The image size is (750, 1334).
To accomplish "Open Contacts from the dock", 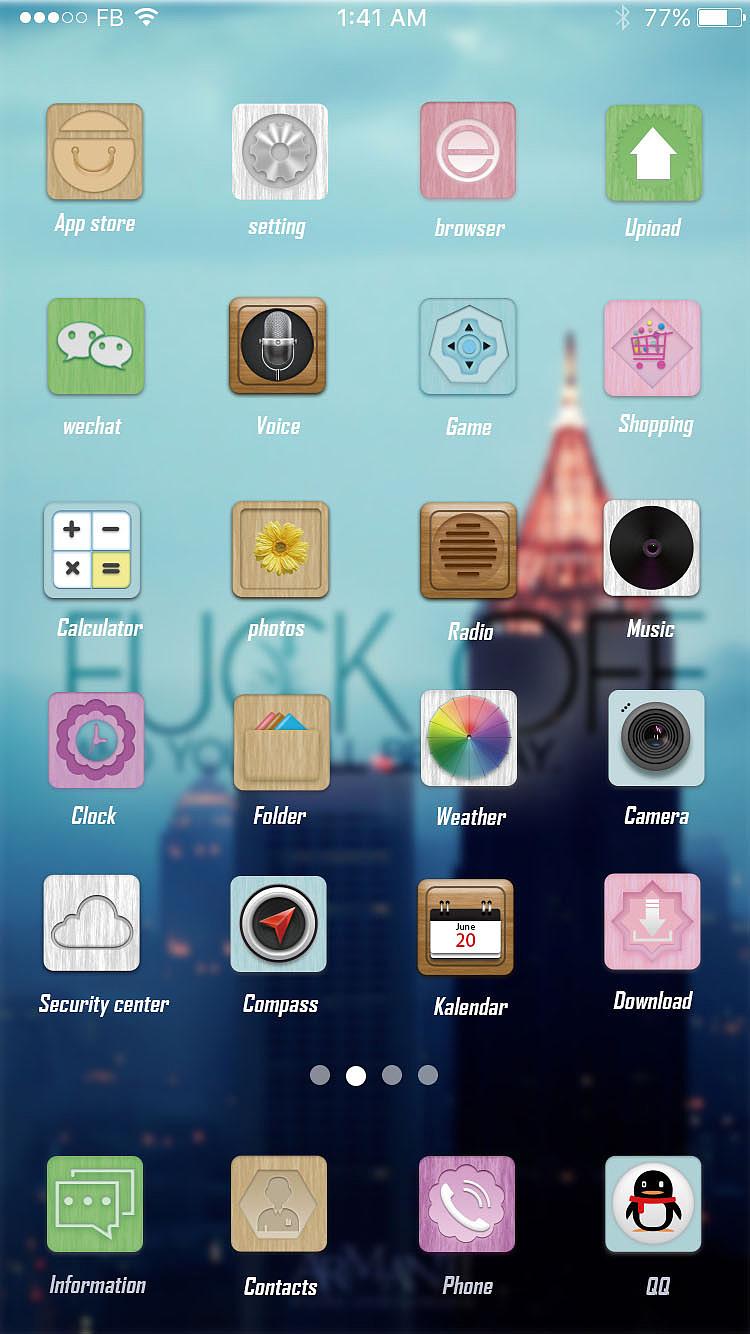I will [279, 1204].
